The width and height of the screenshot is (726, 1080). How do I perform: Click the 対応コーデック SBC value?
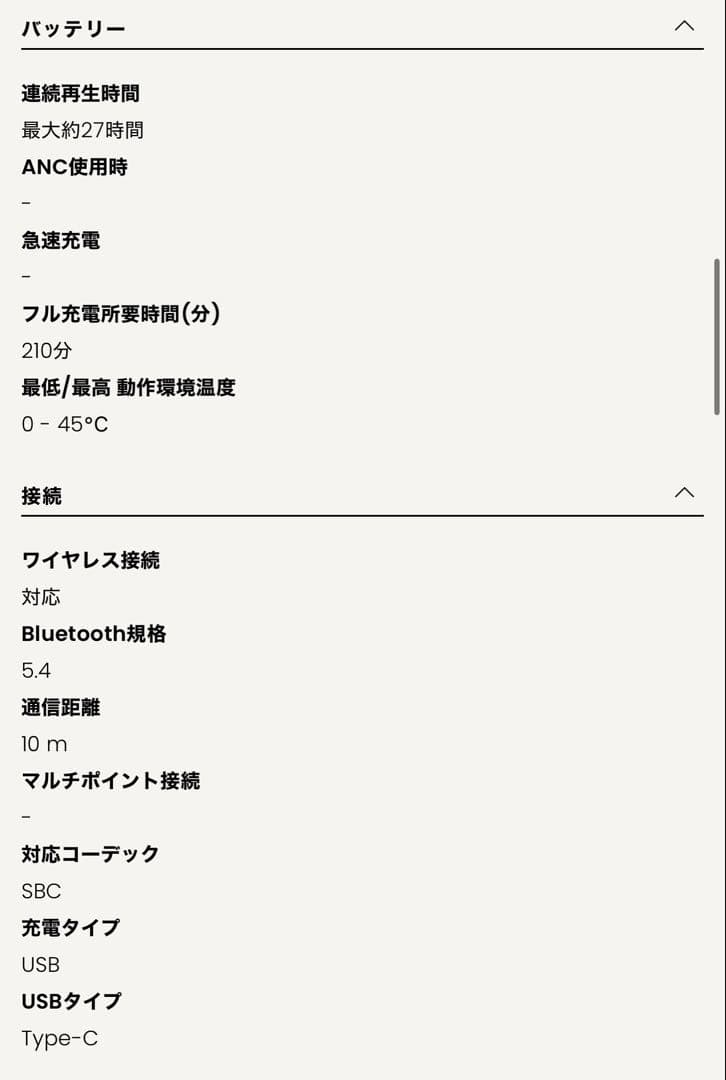coord(40,890)
